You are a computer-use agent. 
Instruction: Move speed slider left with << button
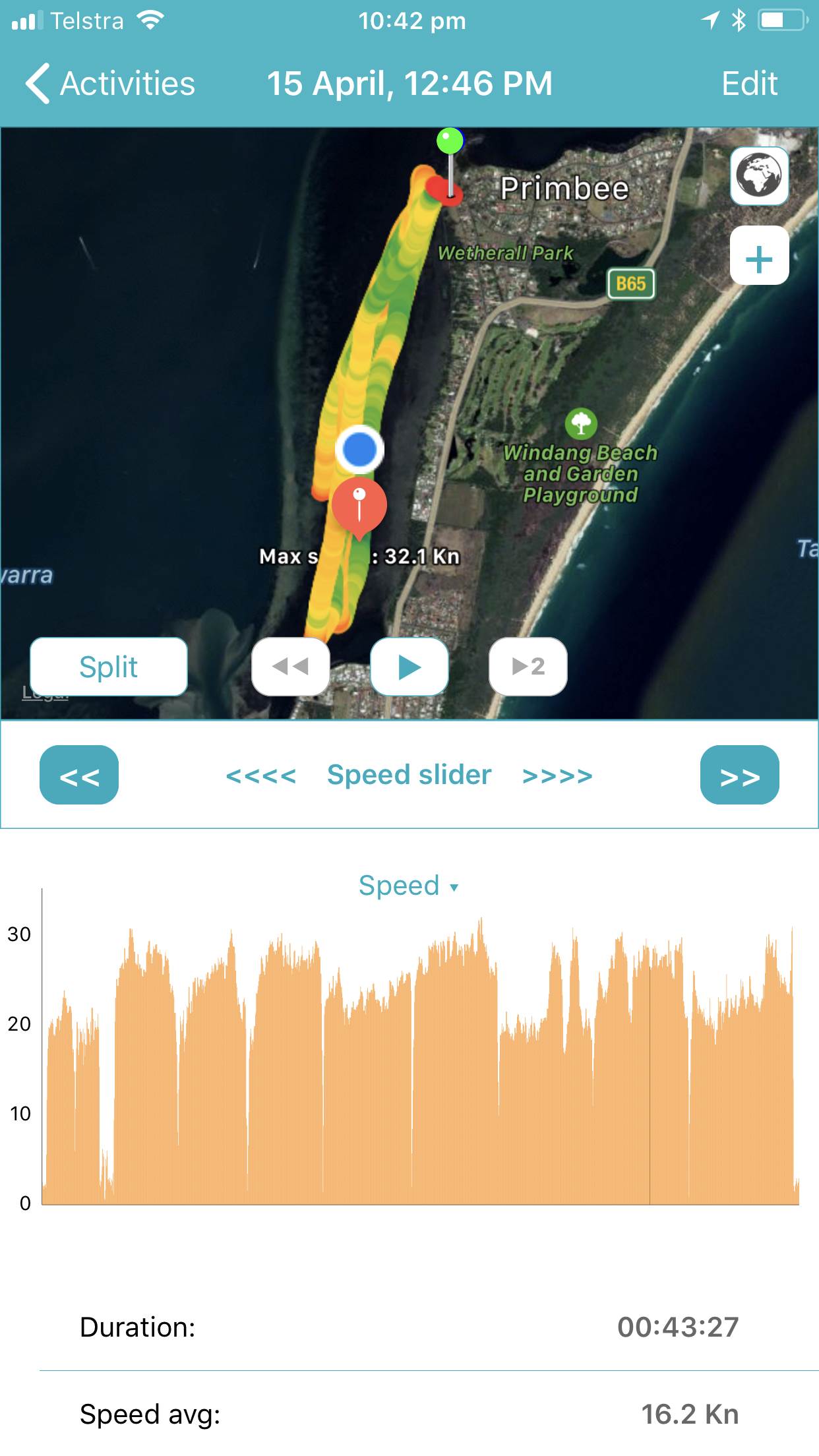point(79,775)
